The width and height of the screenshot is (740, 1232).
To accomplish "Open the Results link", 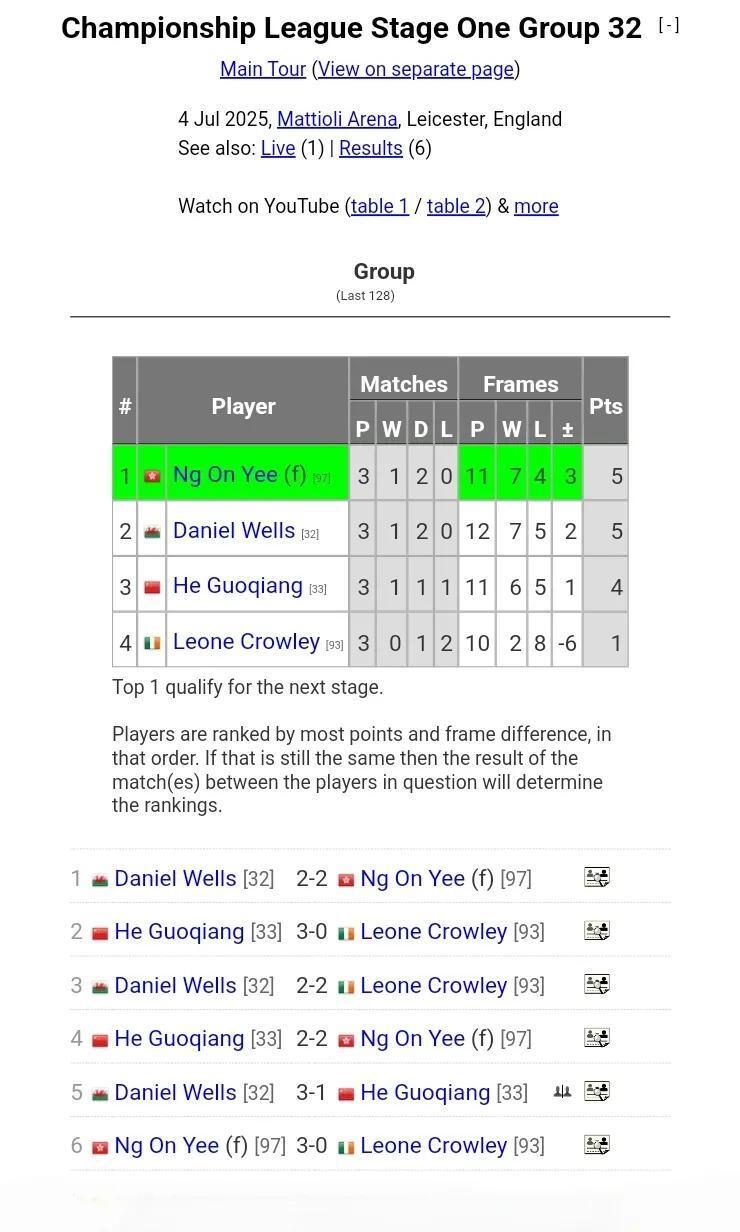I will 371,148.
